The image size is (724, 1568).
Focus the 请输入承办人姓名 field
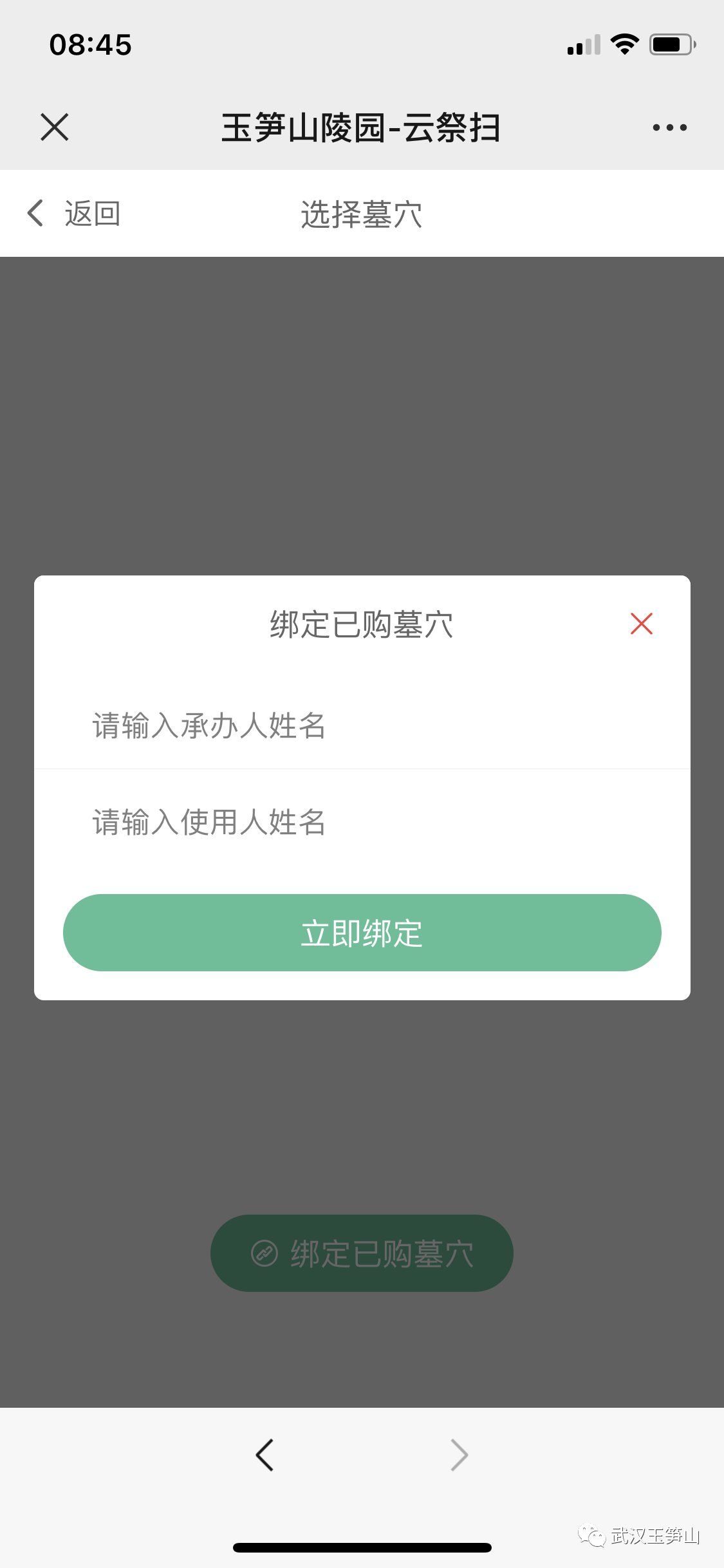(360, 725)
